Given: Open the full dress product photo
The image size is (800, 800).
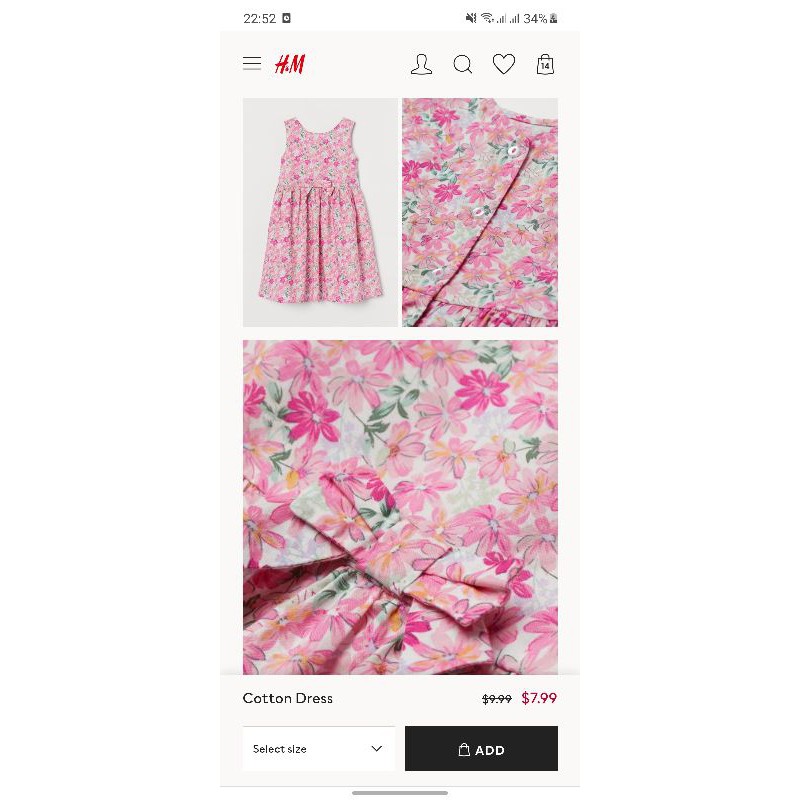Looking at the screenshot, I should click(x=320, y=212).
